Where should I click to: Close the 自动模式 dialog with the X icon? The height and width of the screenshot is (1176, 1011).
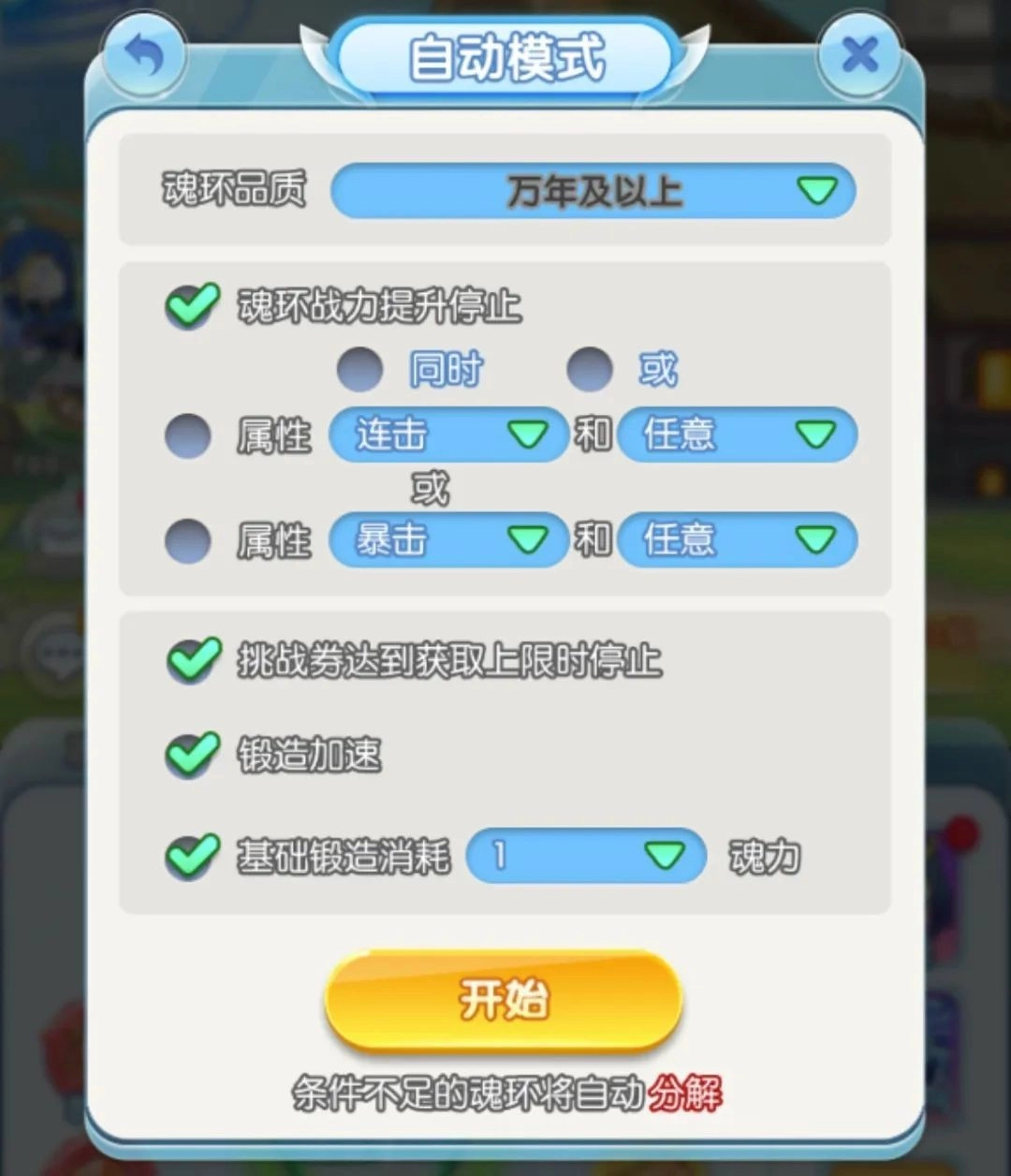click(858, 53)
